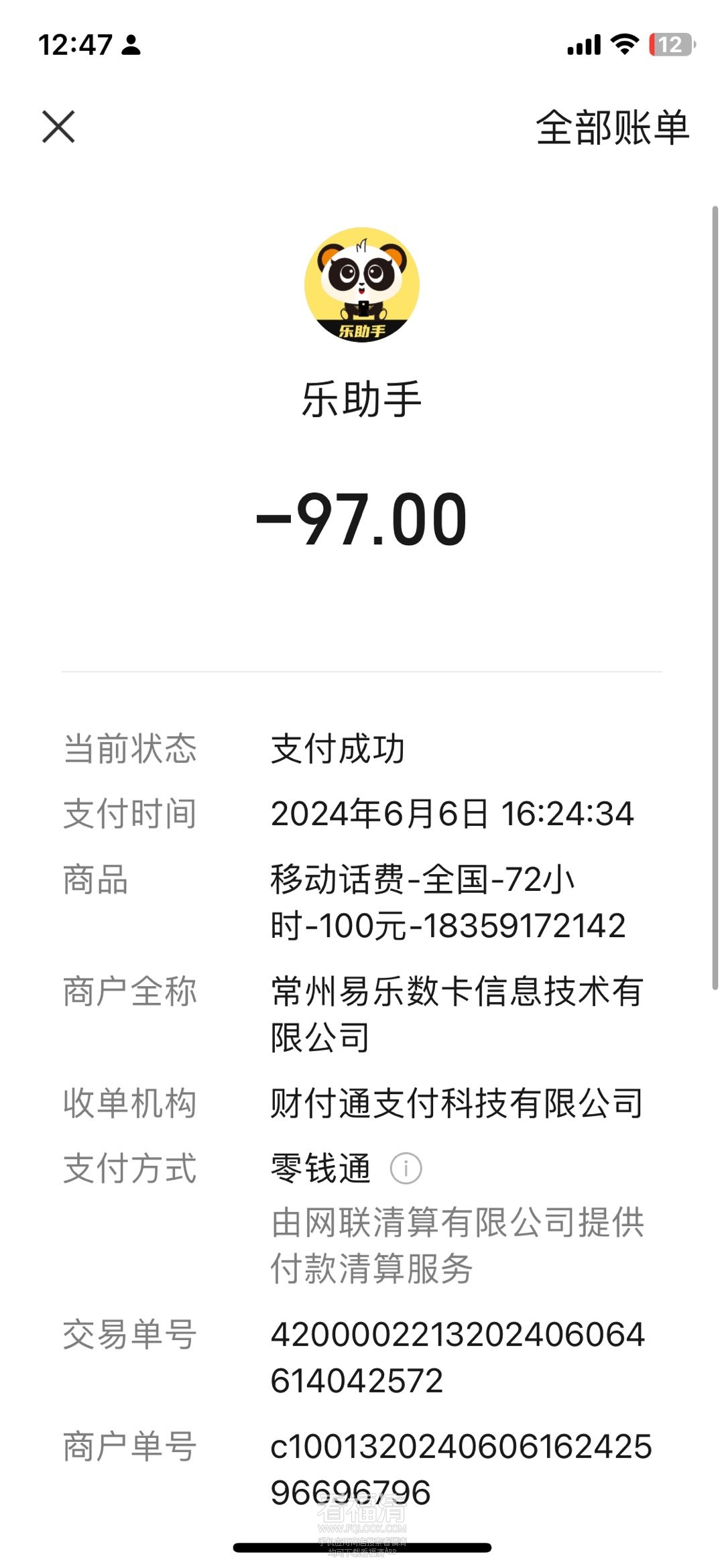Open the 乐助手 merchant avatar
This screenshot has width=724, height=1568.
click(x=362, y=285)
